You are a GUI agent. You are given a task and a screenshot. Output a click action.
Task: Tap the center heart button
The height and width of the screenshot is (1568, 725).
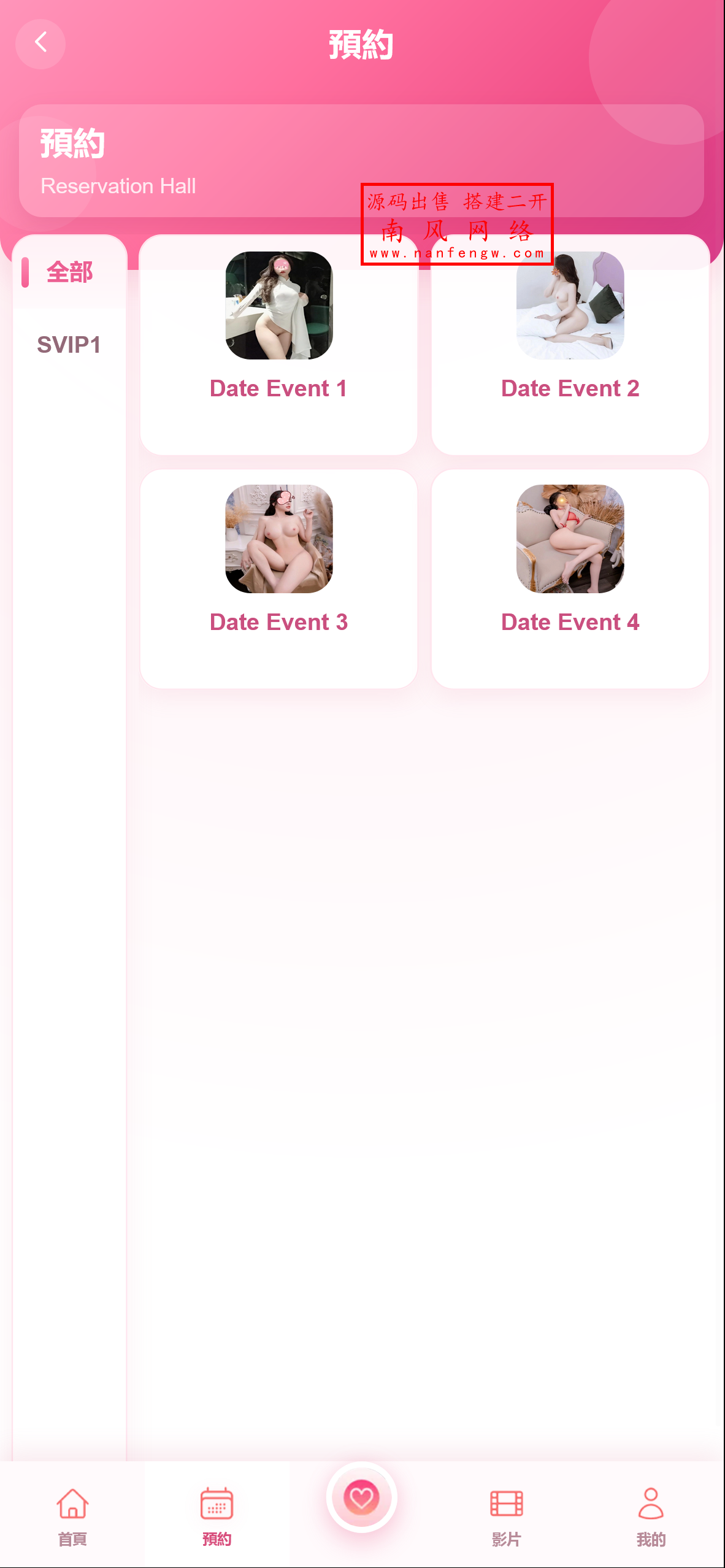[361, 1497]
